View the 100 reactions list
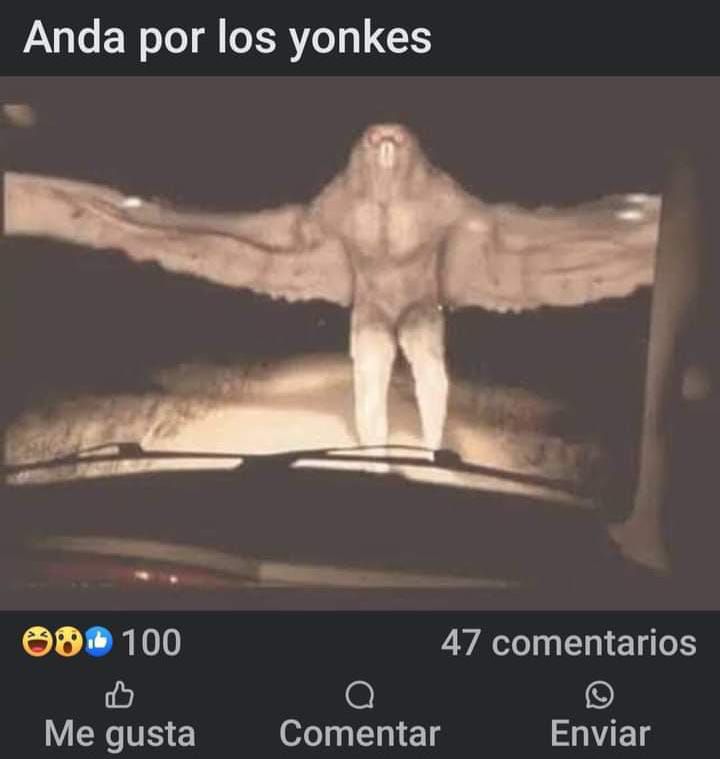This screenshot has height=759, width=720. [102, 643]
